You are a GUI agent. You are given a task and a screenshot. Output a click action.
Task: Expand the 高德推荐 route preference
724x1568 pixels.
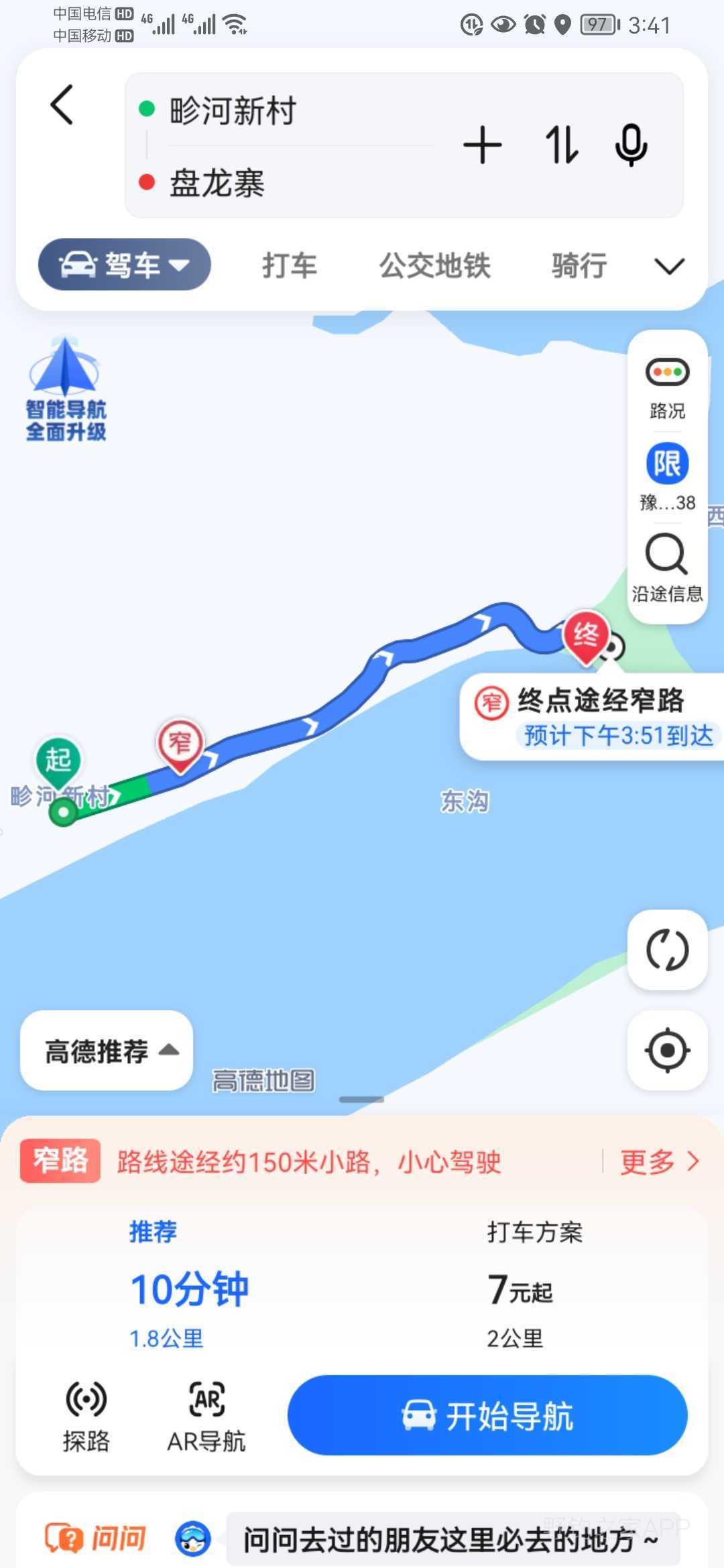[107, 1051]
